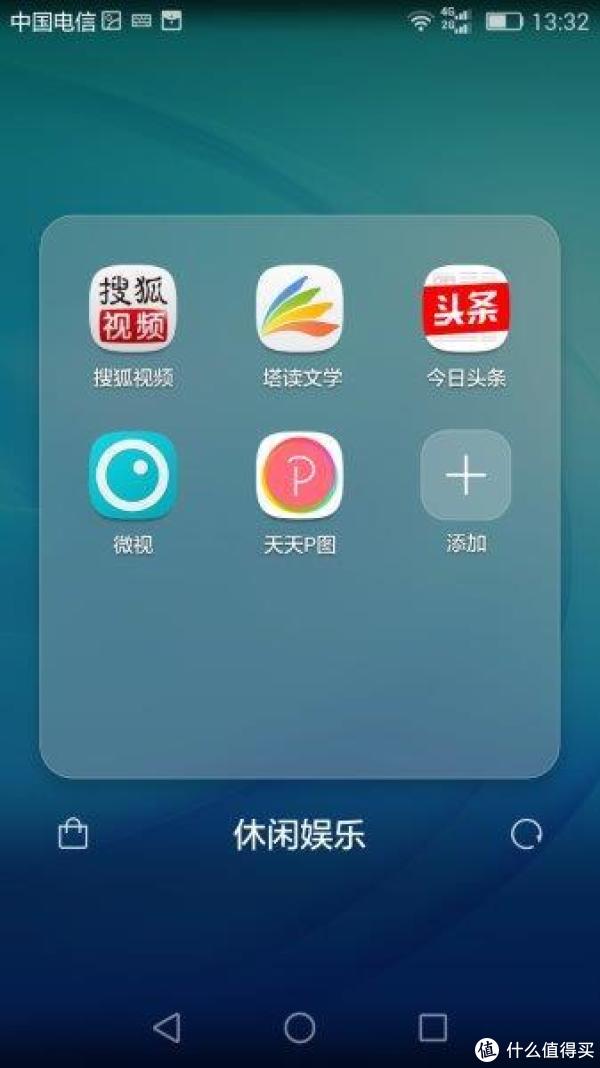This screenshot has height=1068, width=600.
Task: Open the shopping bag icon
Action: [73, 834]
